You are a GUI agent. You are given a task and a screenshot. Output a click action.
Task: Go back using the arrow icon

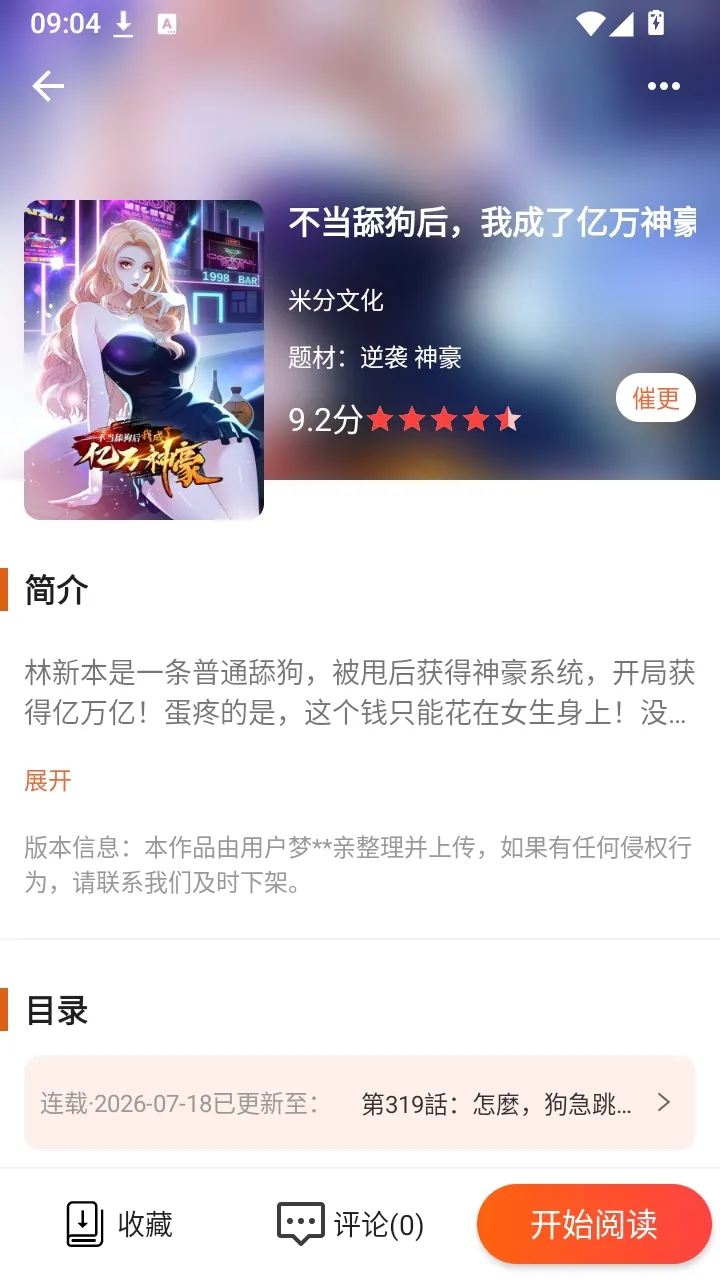[47, 87]
